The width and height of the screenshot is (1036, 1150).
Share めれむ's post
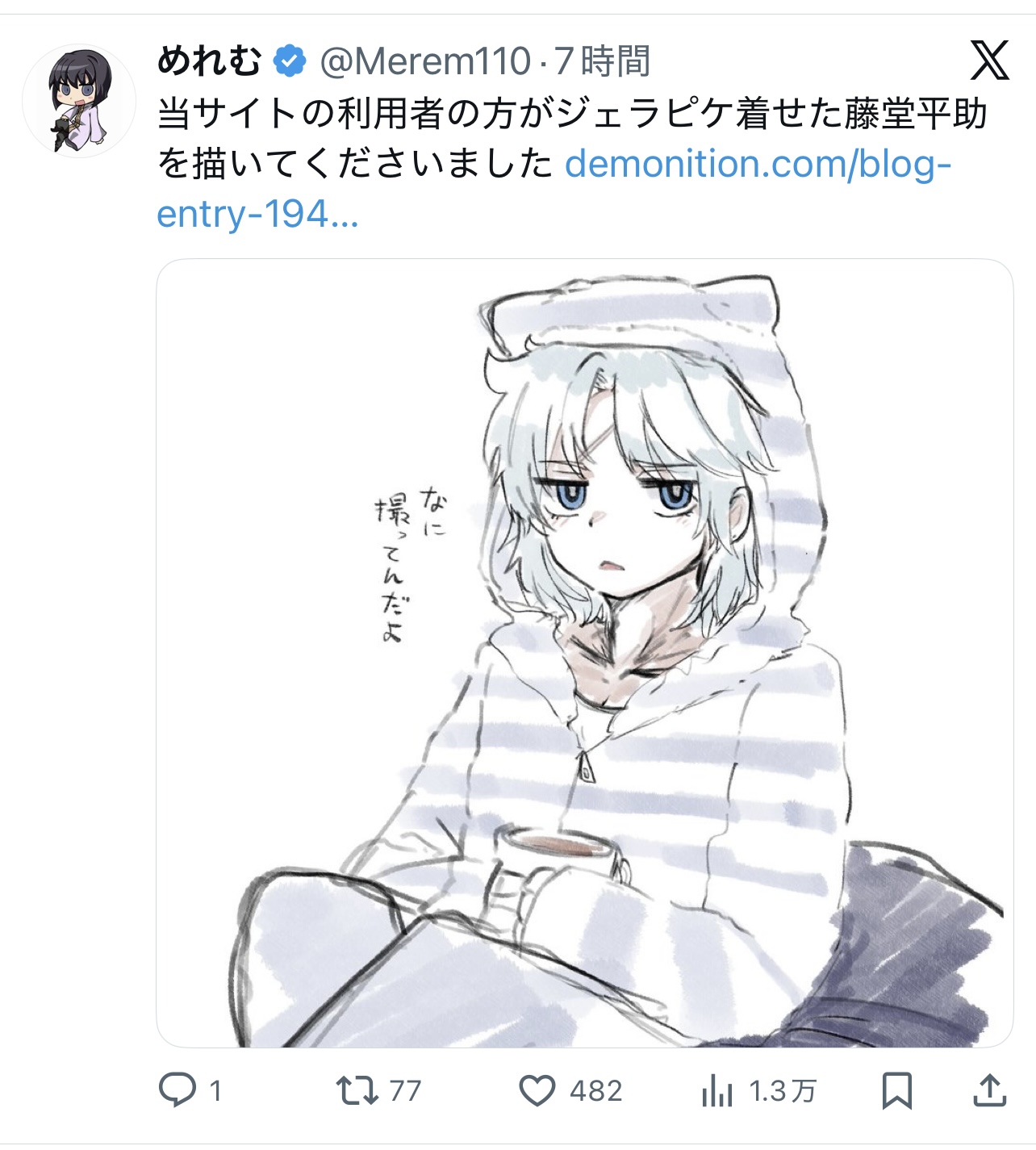tap(989, 1091)
